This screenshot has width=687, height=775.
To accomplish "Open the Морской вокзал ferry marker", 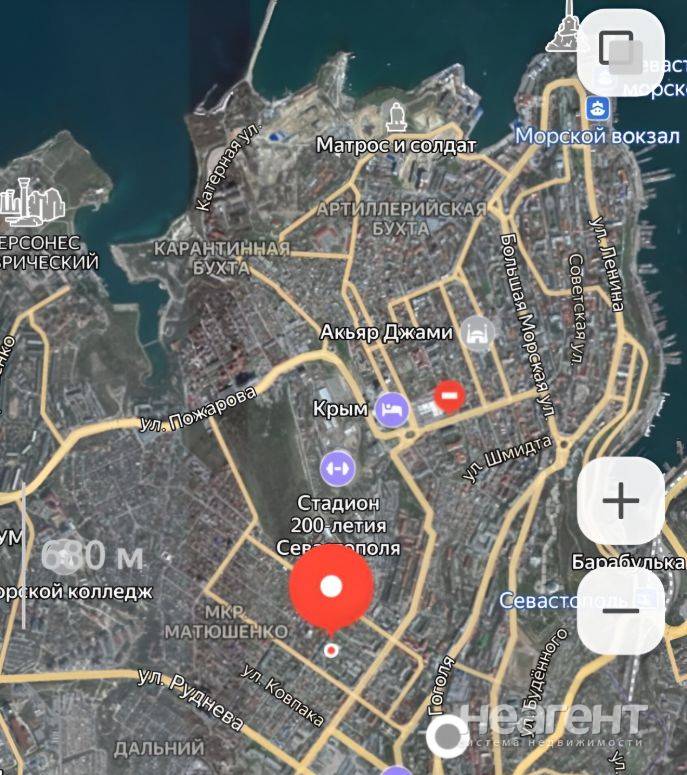I will click(x=597, y=109).
